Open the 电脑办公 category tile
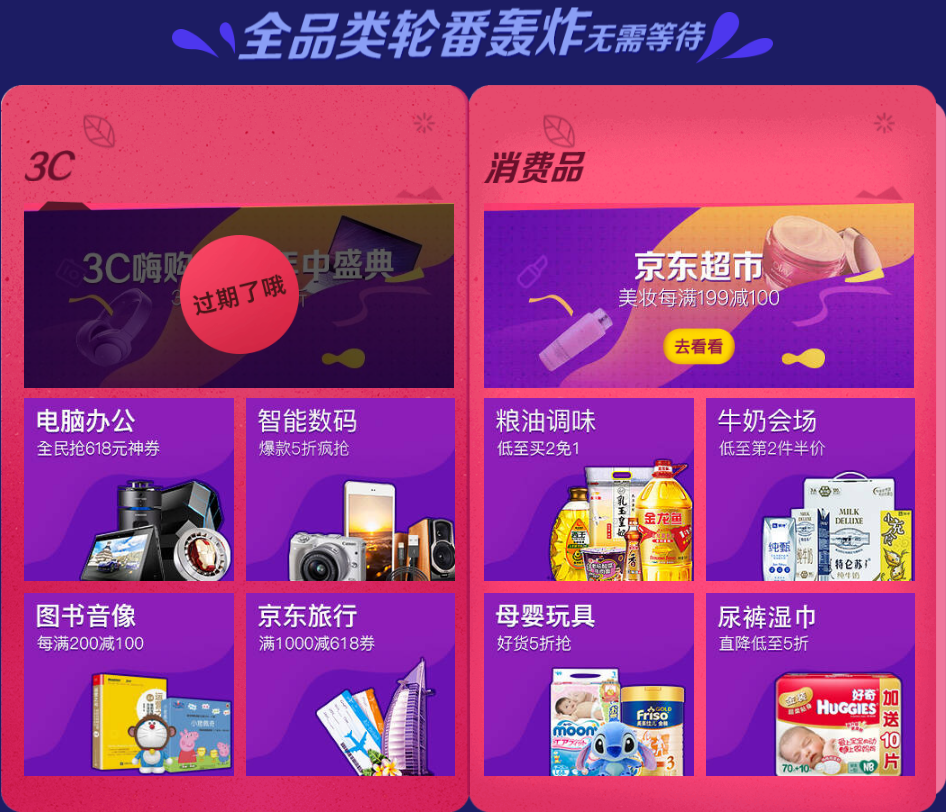Viewport: 946px width, 812px height. [x=128, y=489]
